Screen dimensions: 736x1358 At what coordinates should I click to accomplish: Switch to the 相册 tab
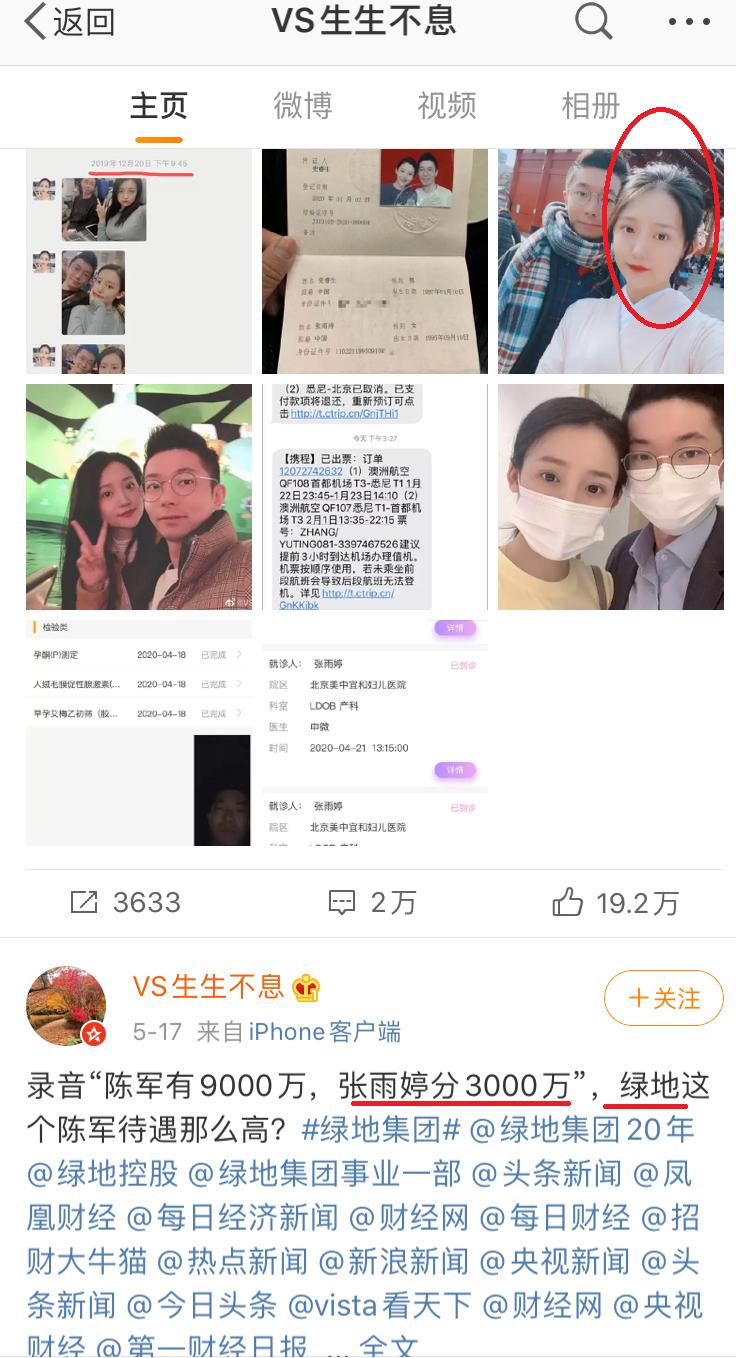(x=590, y=105)
